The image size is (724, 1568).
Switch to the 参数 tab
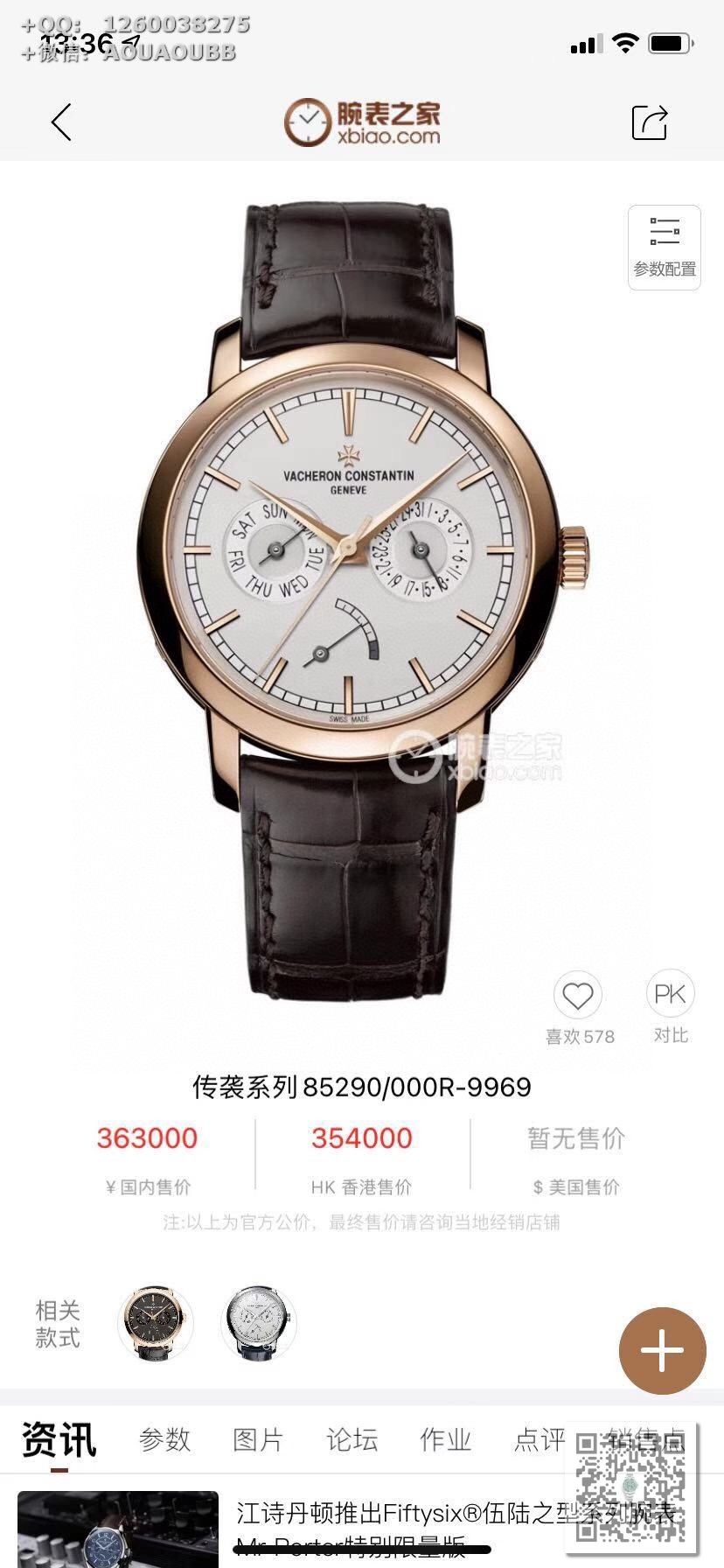164,1439
